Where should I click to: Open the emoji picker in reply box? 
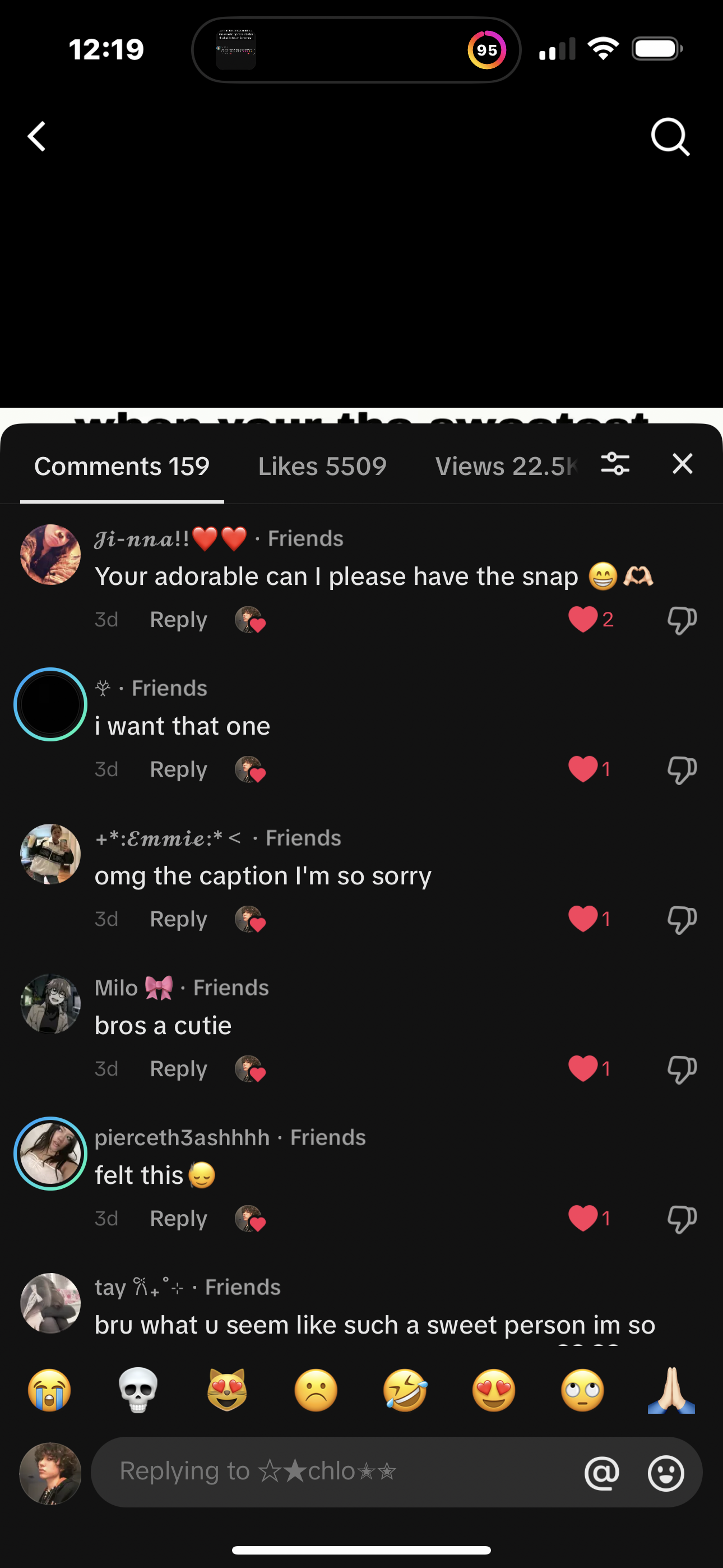(x=666, y=1473)
